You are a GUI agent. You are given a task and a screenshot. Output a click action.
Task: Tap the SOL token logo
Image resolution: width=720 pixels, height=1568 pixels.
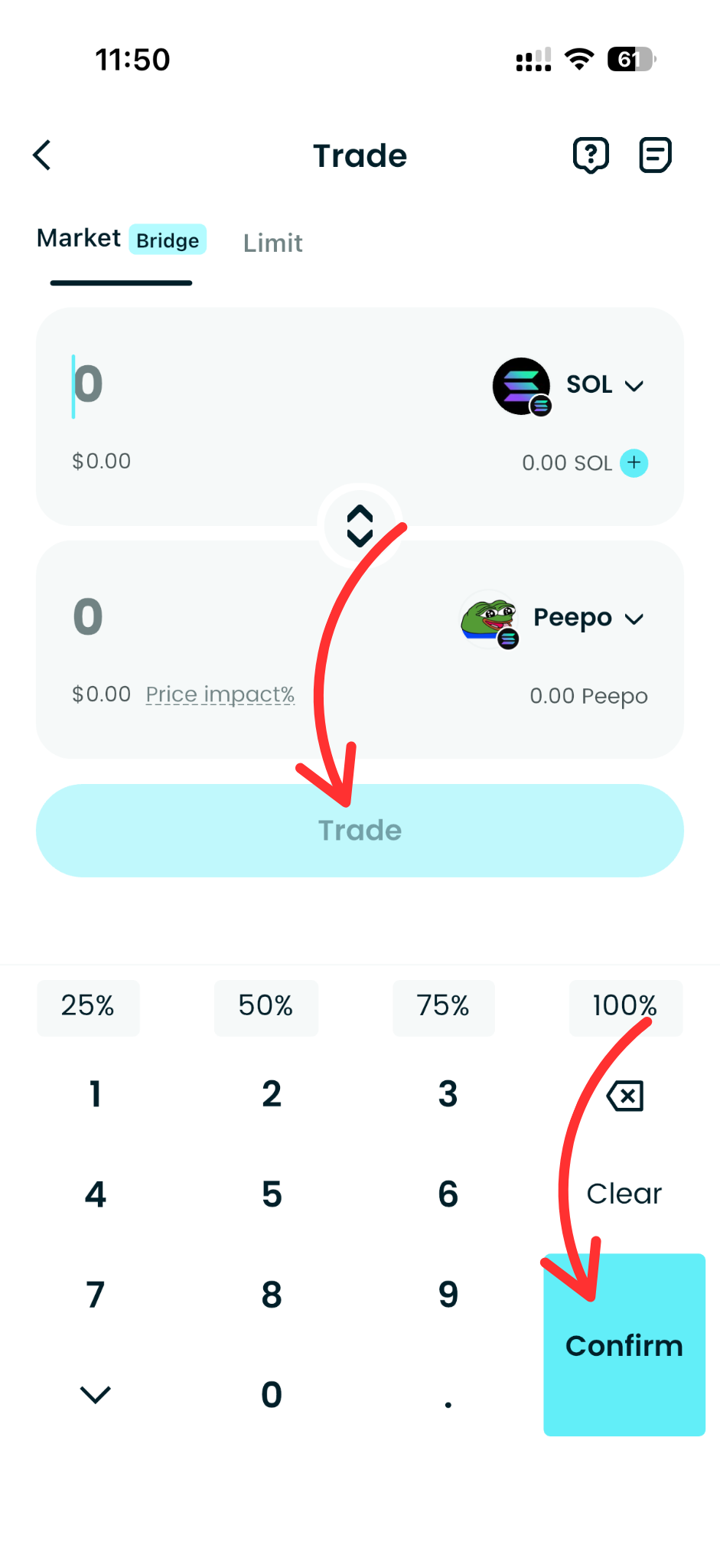point(522,387)
